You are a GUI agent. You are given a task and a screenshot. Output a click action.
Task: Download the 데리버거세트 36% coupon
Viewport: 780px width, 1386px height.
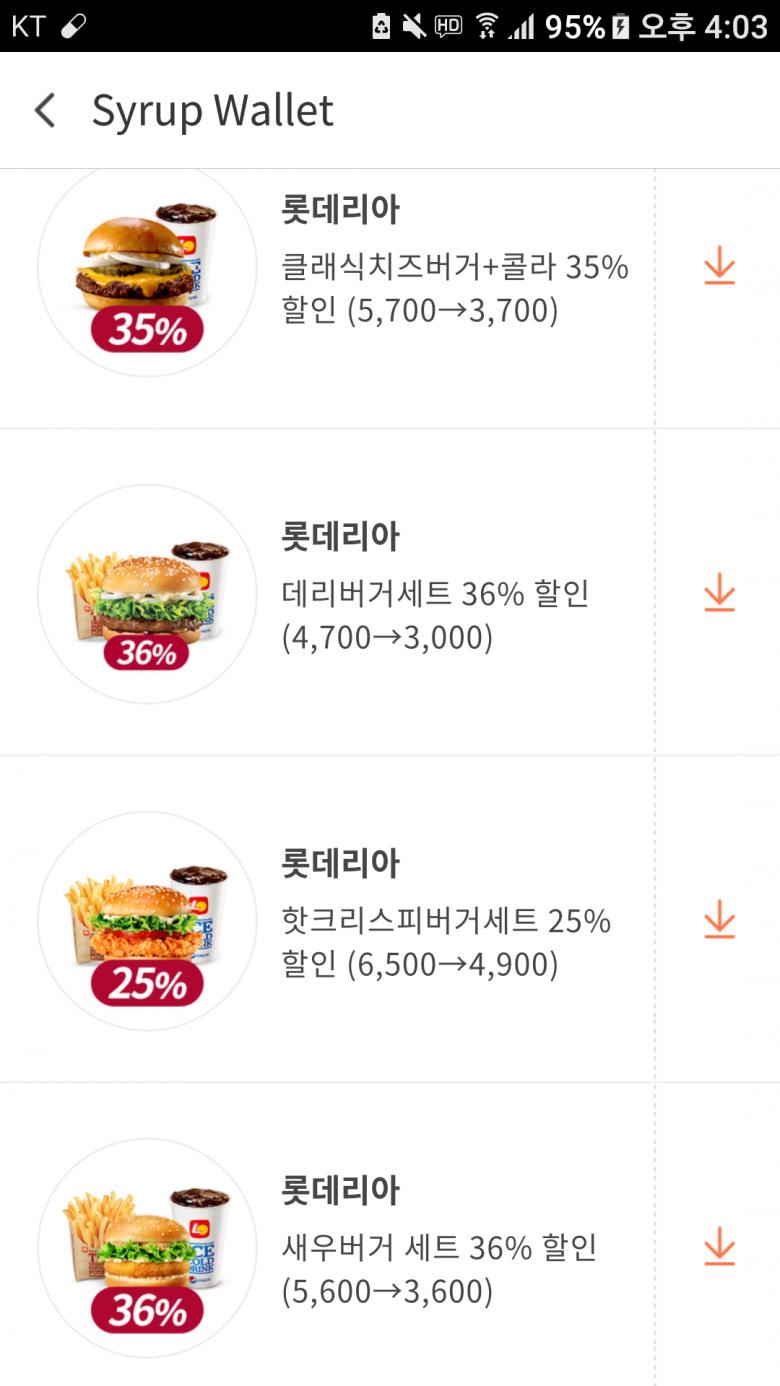(x=719, y=593)
